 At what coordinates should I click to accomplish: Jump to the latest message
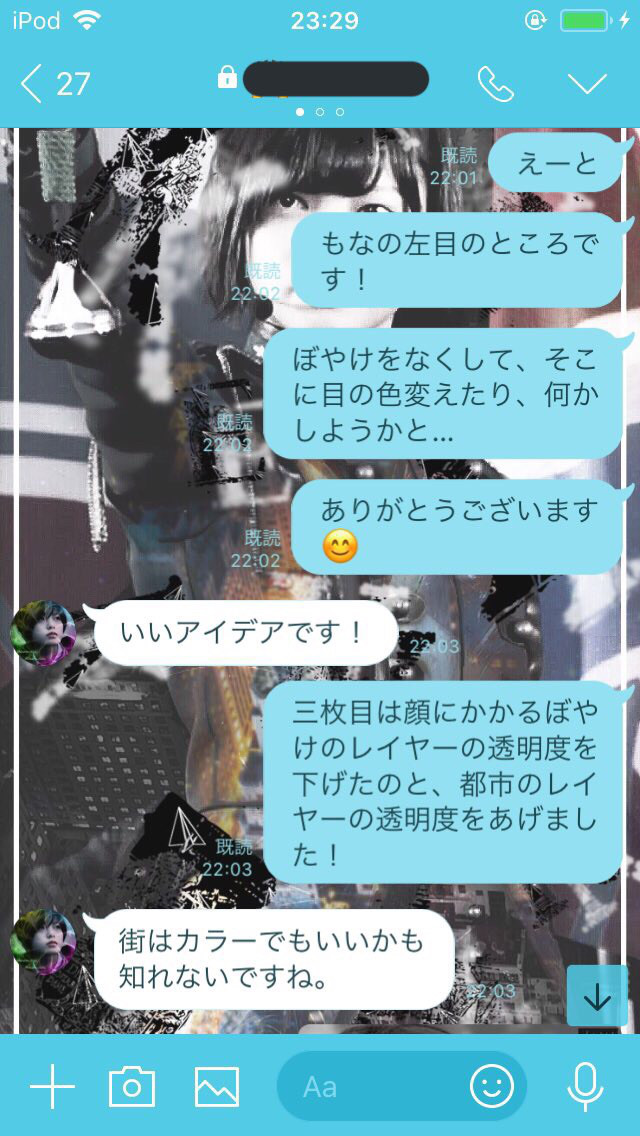pyautogui.click(x=597, y=996)
